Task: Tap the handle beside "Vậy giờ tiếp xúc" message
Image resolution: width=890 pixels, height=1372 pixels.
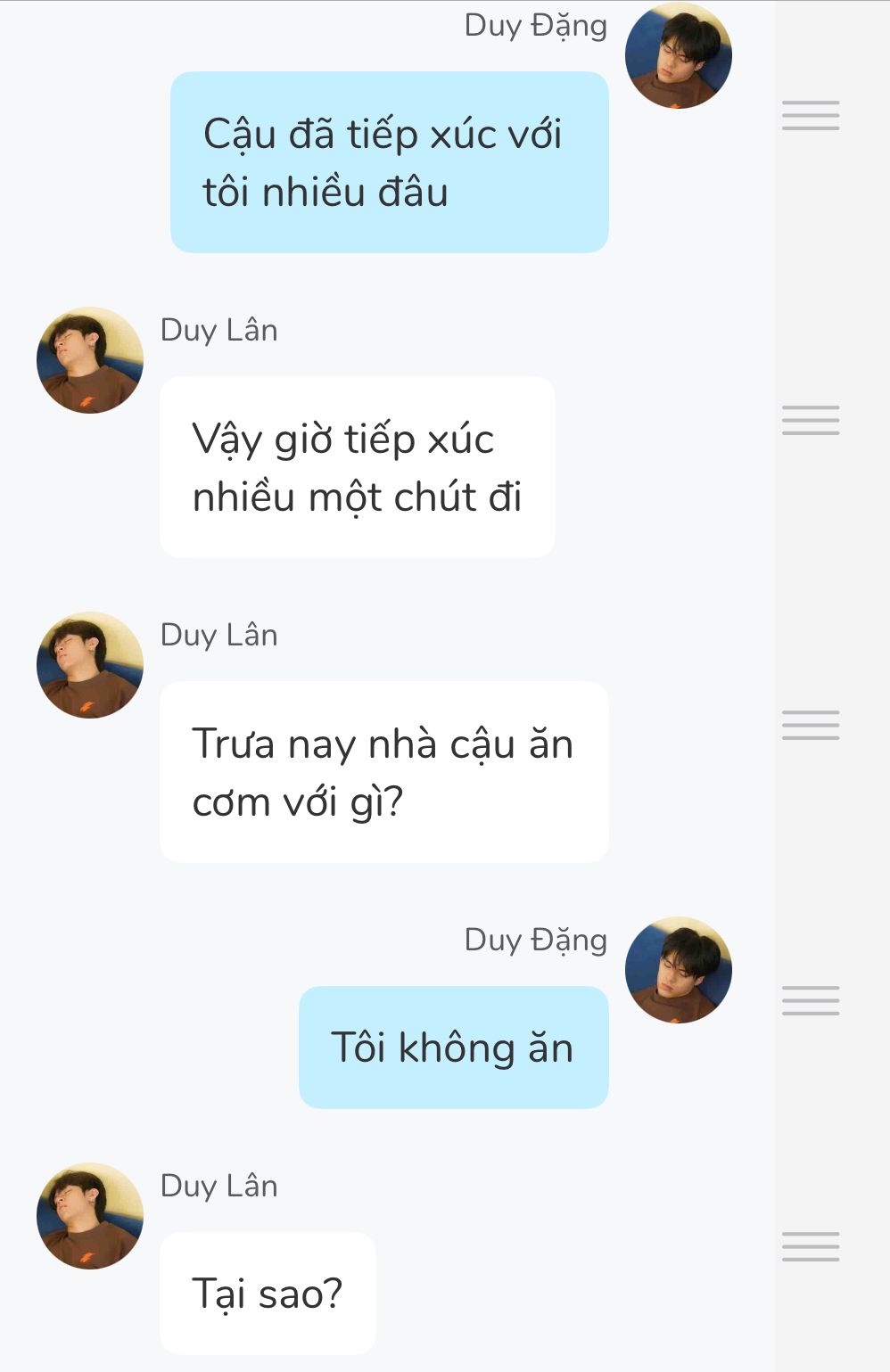Action: (x=810, y=420)
